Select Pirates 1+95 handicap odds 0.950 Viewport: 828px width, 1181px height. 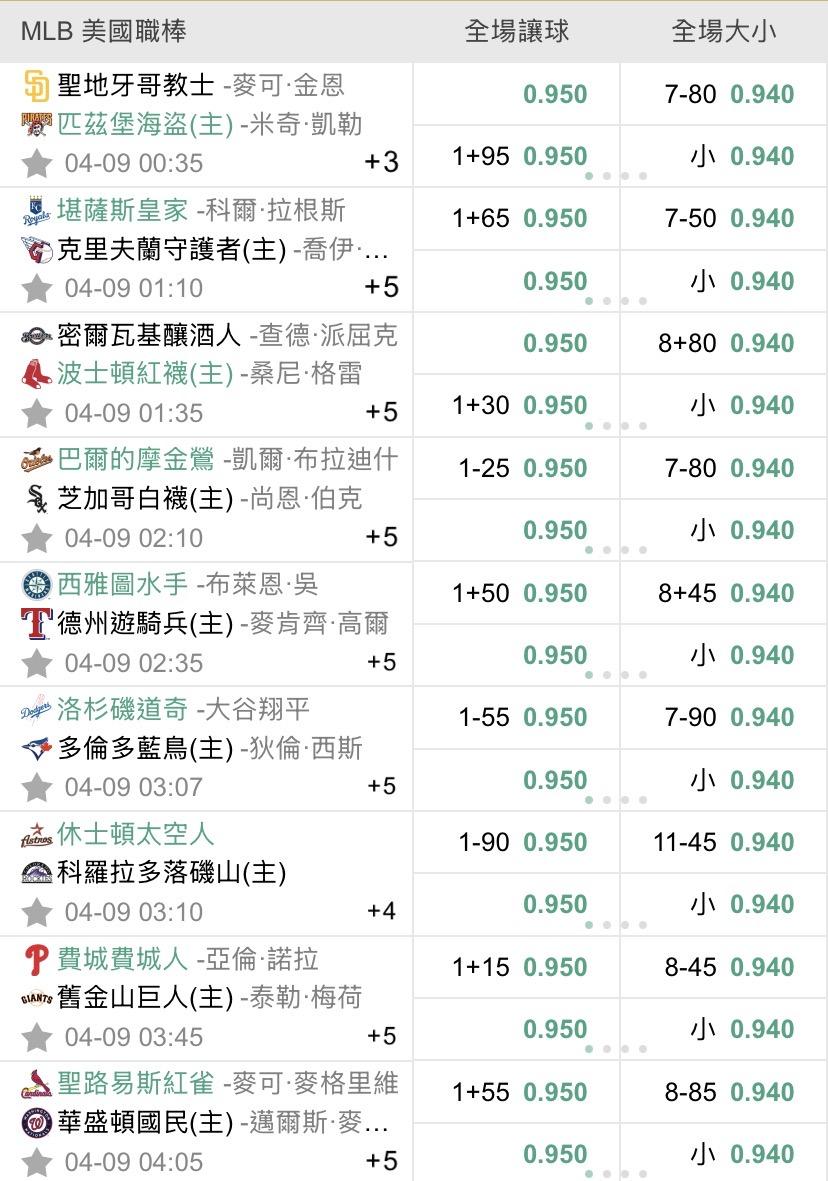click(x=517, y=156)
